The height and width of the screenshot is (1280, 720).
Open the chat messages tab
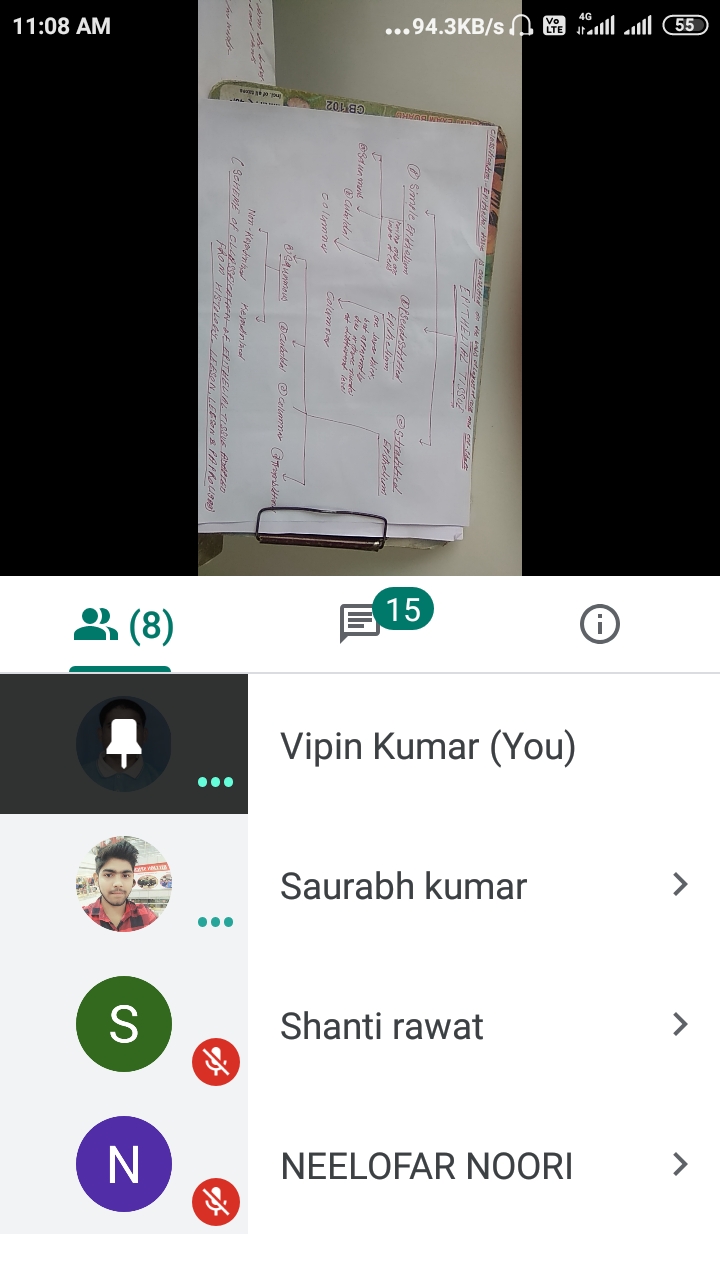point(360,624)
